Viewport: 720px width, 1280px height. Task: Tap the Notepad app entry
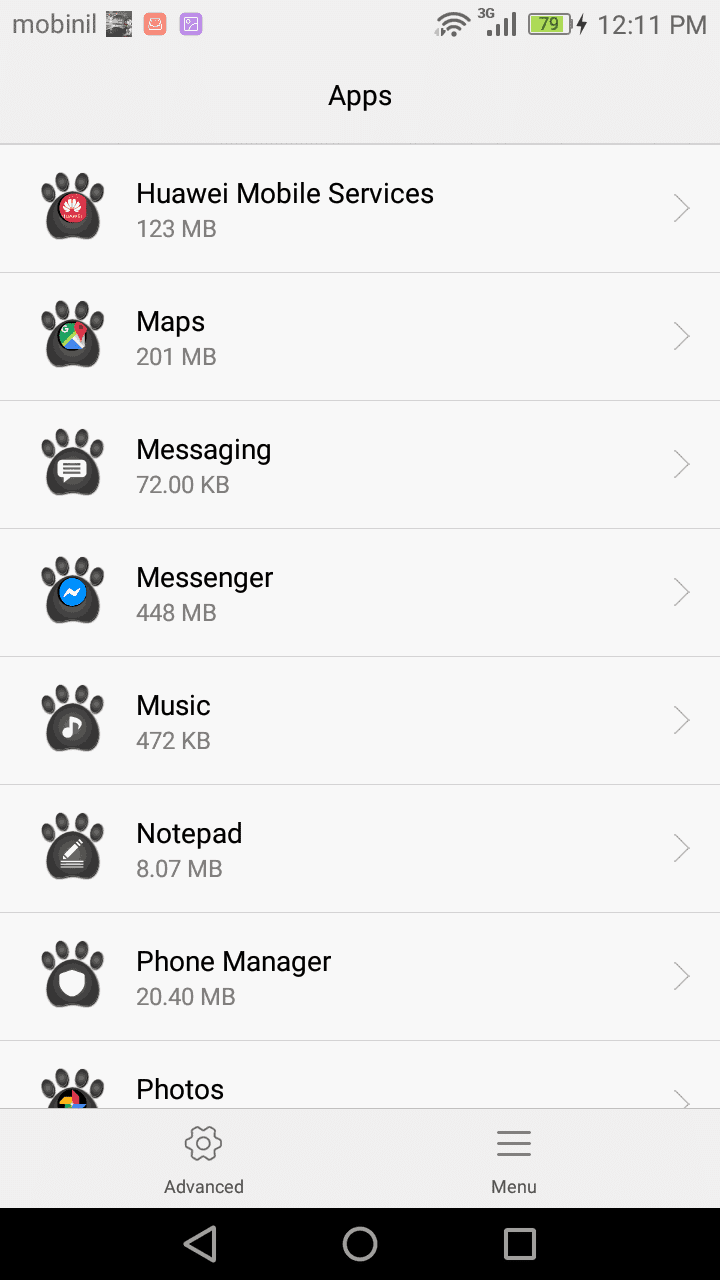coord(360,849)
